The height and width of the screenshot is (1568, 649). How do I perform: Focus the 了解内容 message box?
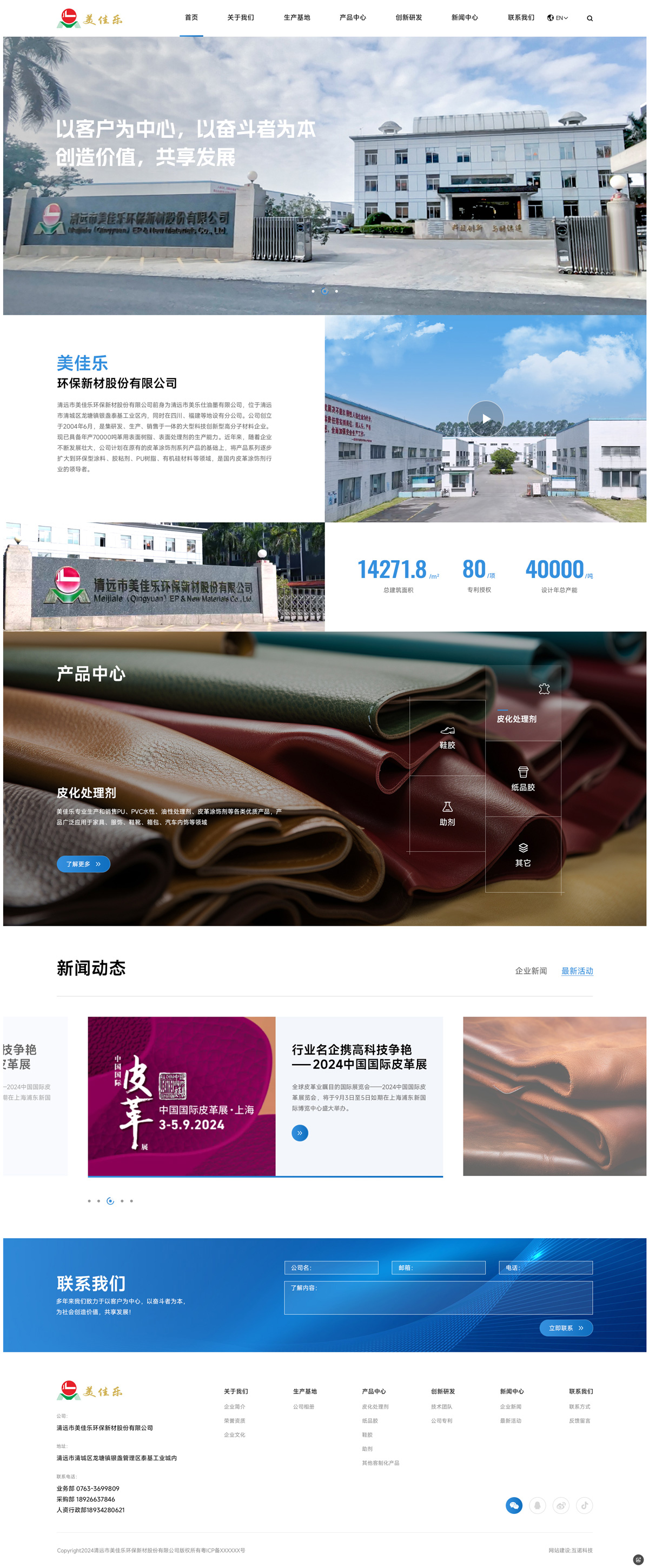438,1297
